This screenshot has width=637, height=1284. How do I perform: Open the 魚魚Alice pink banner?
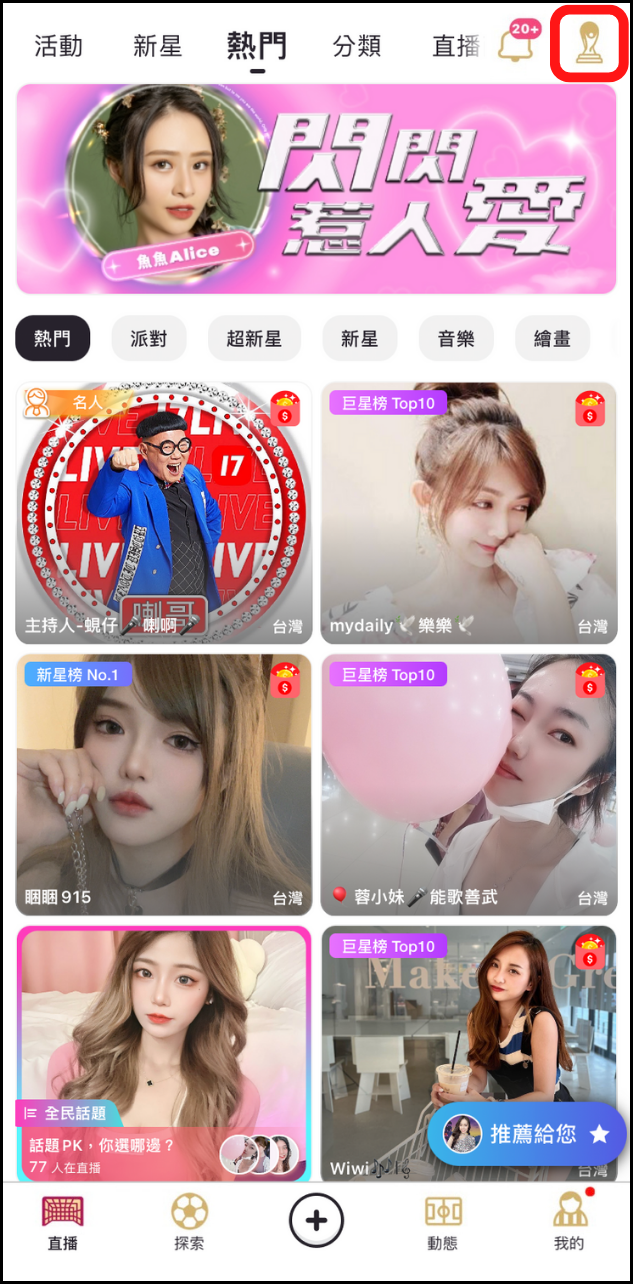coord(316,189)
